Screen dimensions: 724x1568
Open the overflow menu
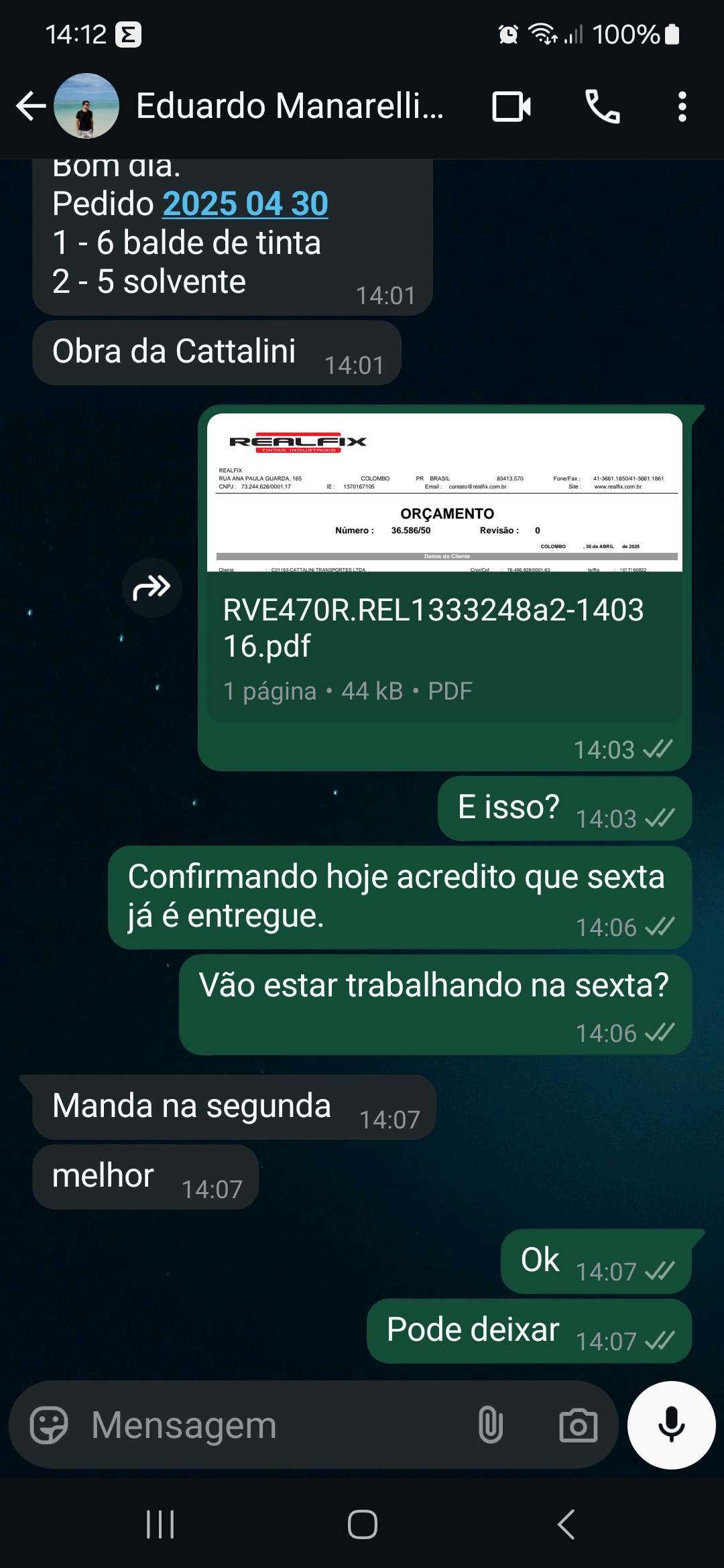pos(682,106)
